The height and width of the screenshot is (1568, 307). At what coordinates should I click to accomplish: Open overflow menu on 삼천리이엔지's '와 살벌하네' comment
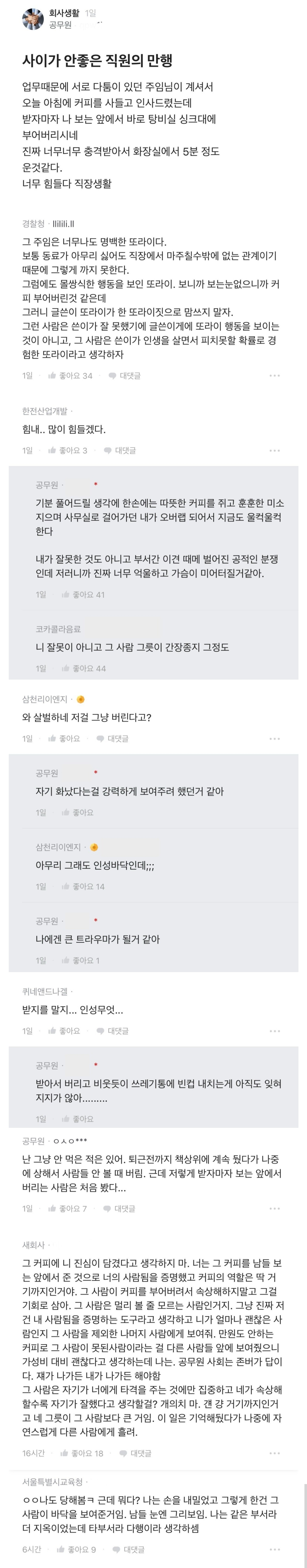tap(275, 738)
